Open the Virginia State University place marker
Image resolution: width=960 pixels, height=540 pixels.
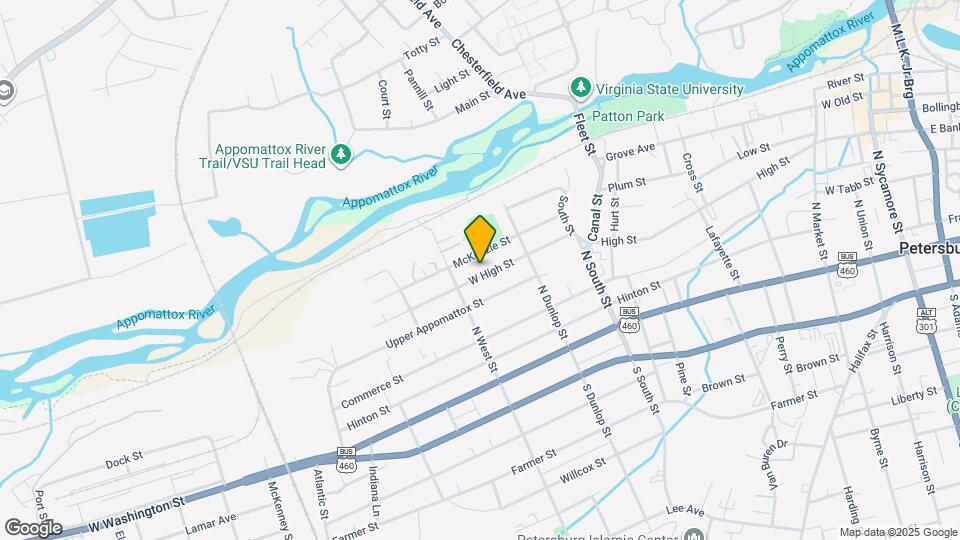tap(580, 89)
